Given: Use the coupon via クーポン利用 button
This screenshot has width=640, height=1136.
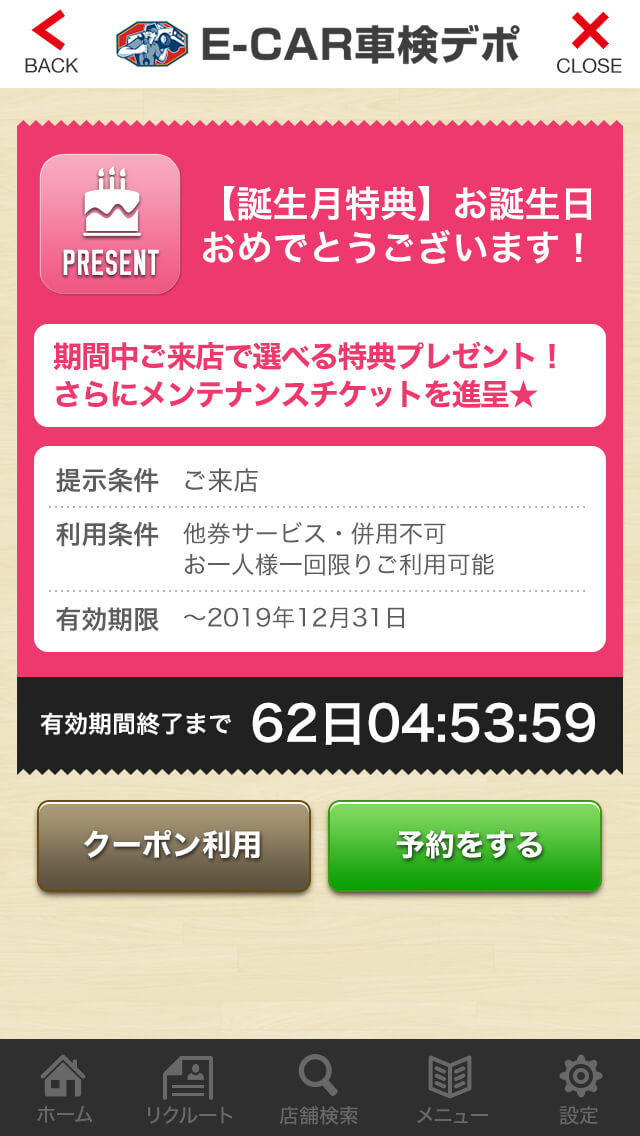Looking at the screenshot, I should pos(174,846).
